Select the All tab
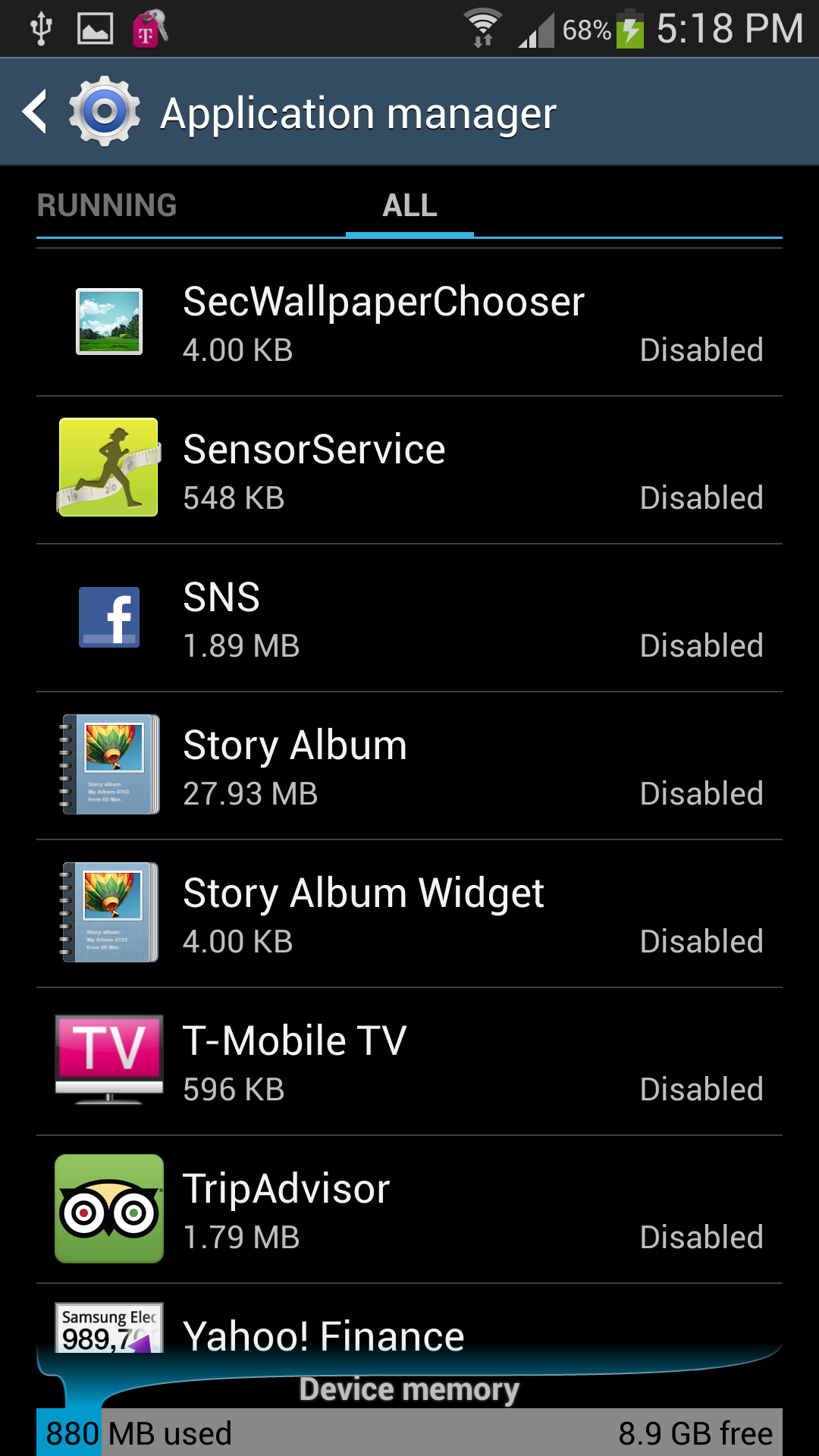This screenshot has height=1456, width=819. click(409, 206)
